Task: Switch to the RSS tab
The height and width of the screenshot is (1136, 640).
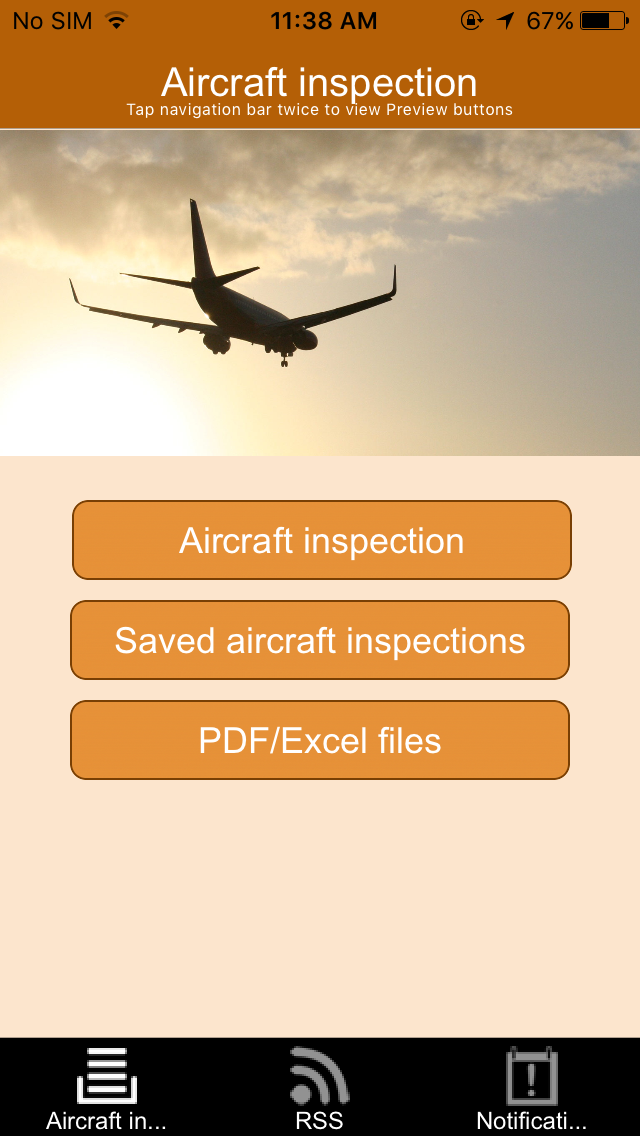Action: click(x=320, y=1089)
